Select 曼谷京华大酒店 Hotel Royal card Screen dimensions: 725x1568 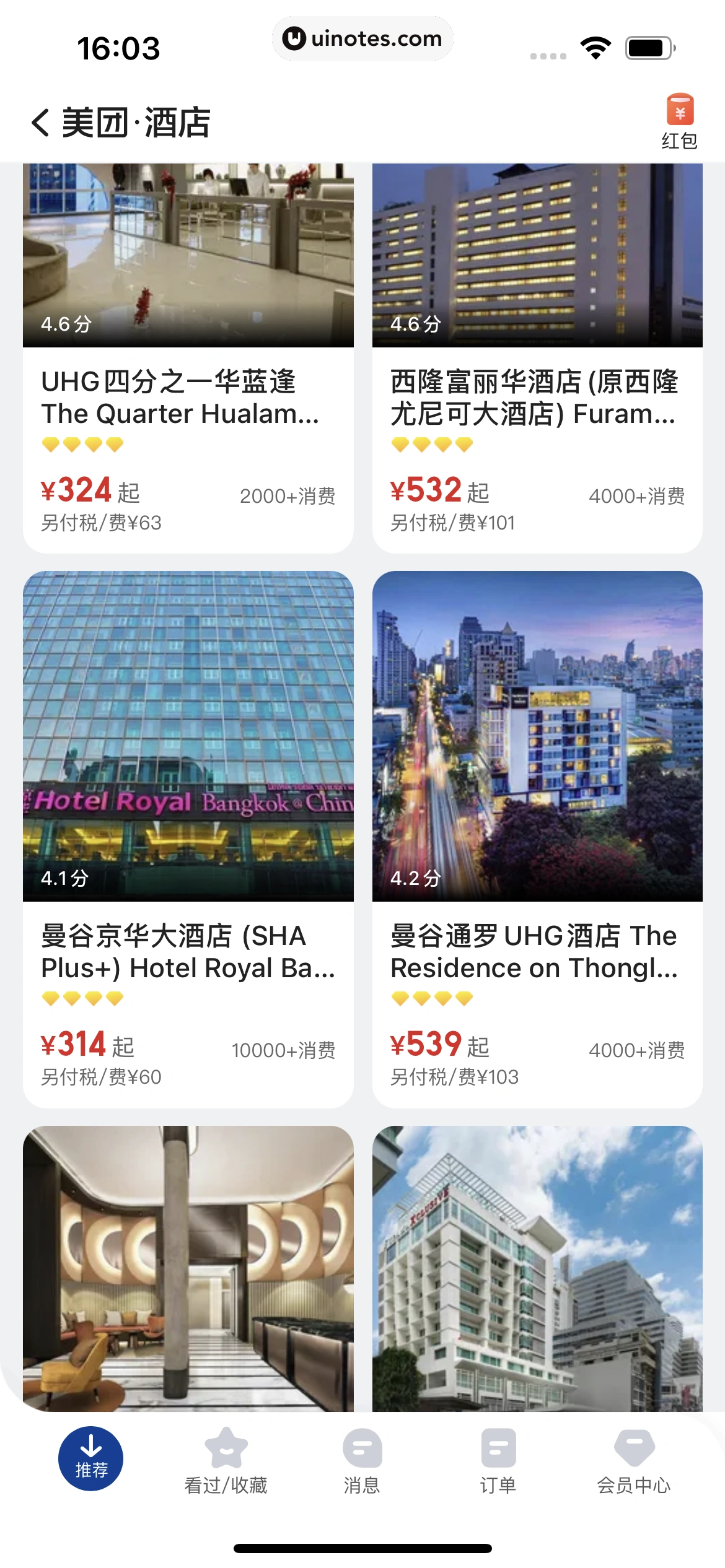tap(188, 951)
